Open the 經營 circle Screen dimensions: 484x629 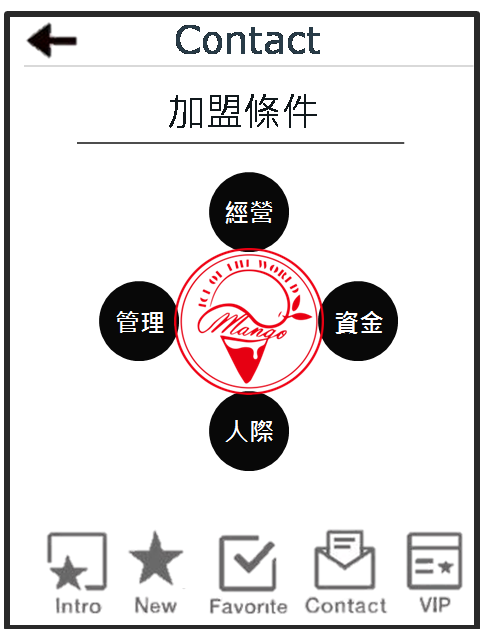[249, 211]
